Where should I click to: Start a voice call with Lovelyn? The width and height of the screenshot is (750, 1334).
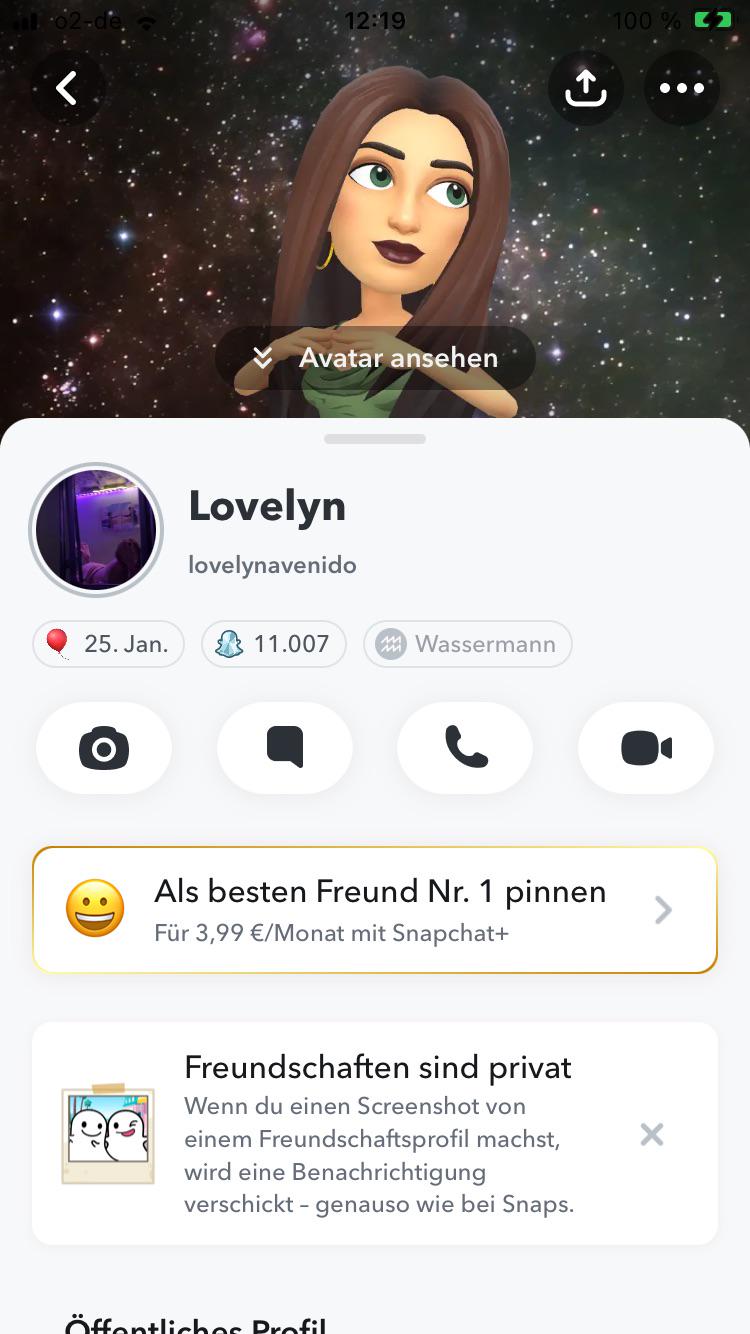(465, 748)
